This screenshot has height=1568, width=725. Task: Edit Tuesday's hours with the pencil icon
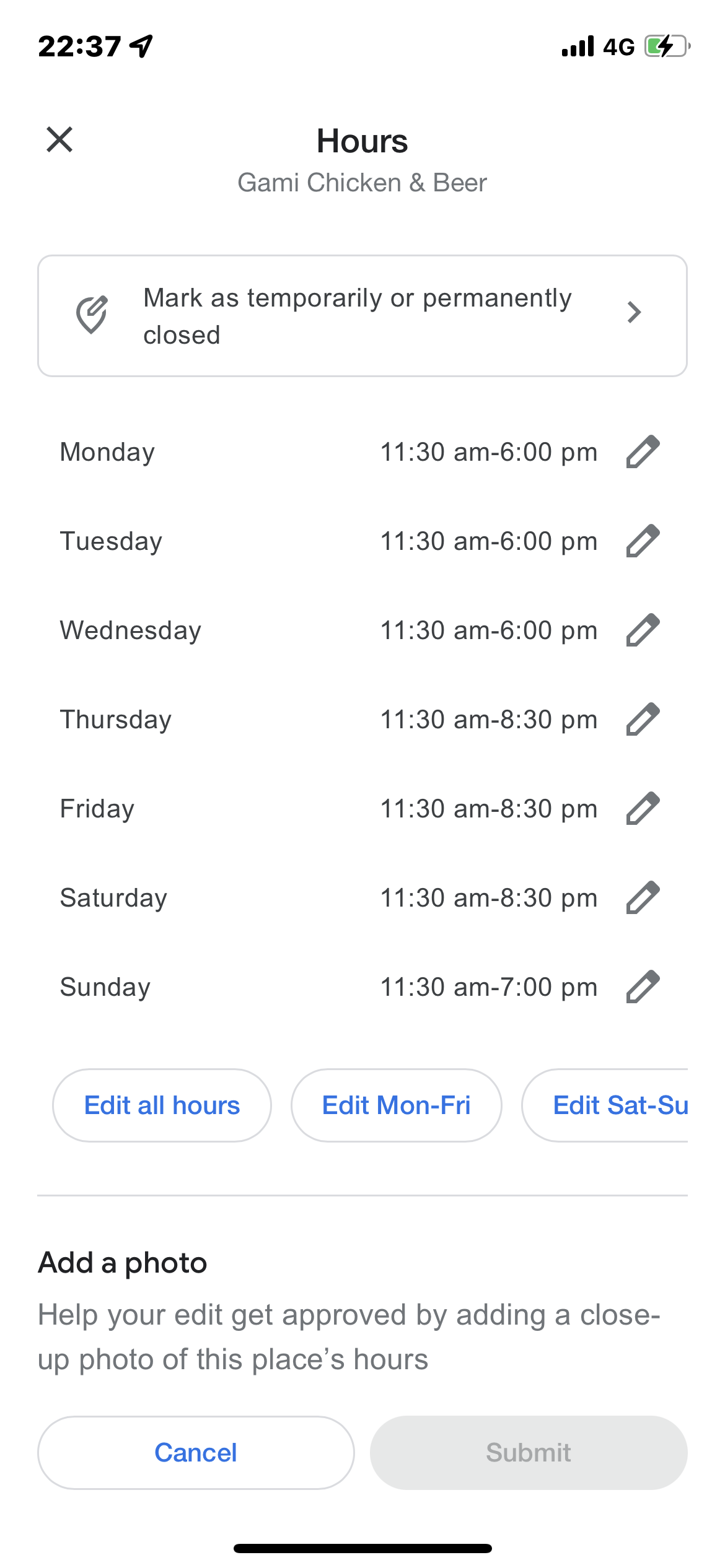(x=643, y=541)
